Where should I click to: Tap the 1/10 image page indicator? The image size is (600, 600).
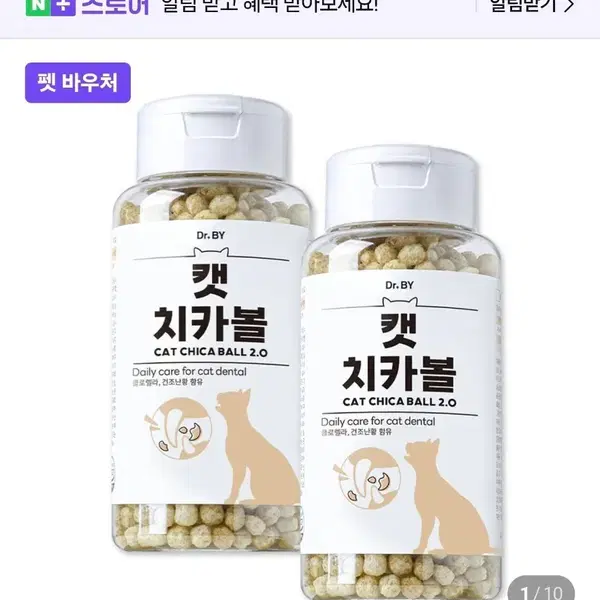click(541, 590)
